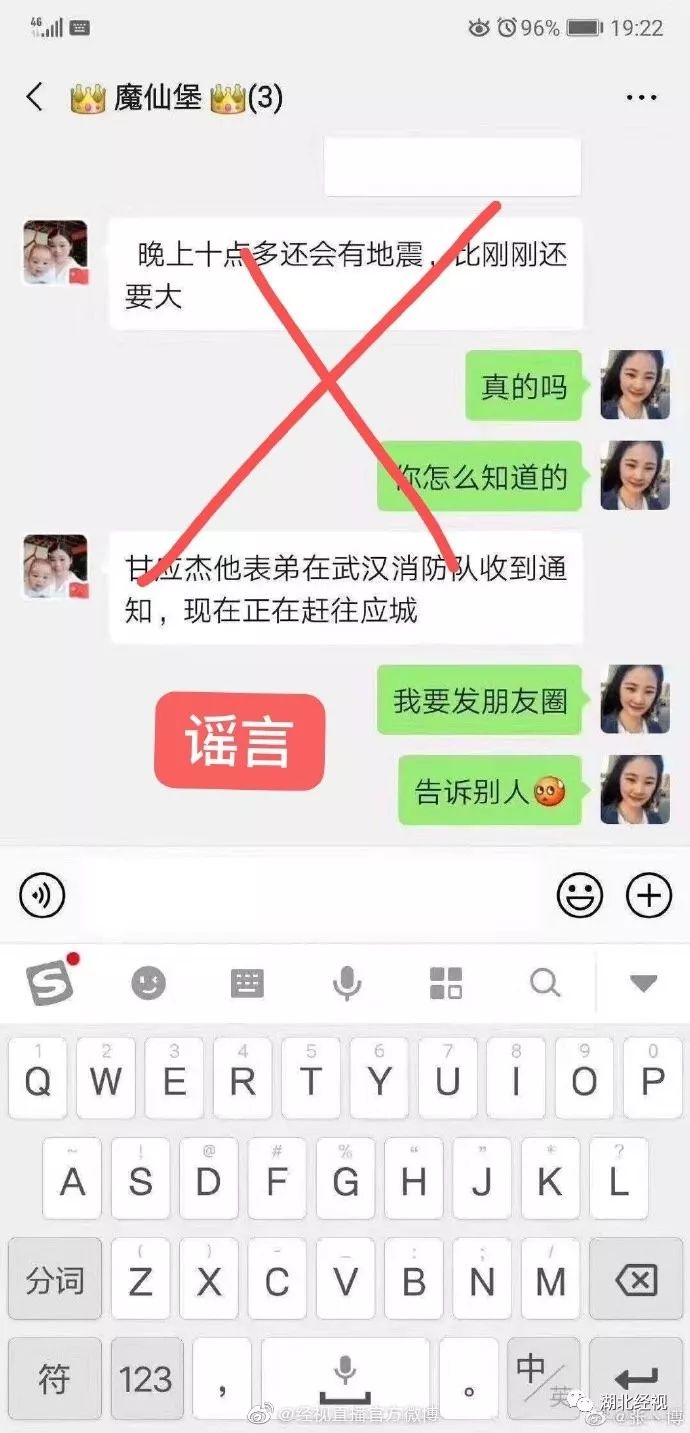This screenshot has width=690, height=1433.
Task: Open the plus attachments menu
Action: click(648, 895)
